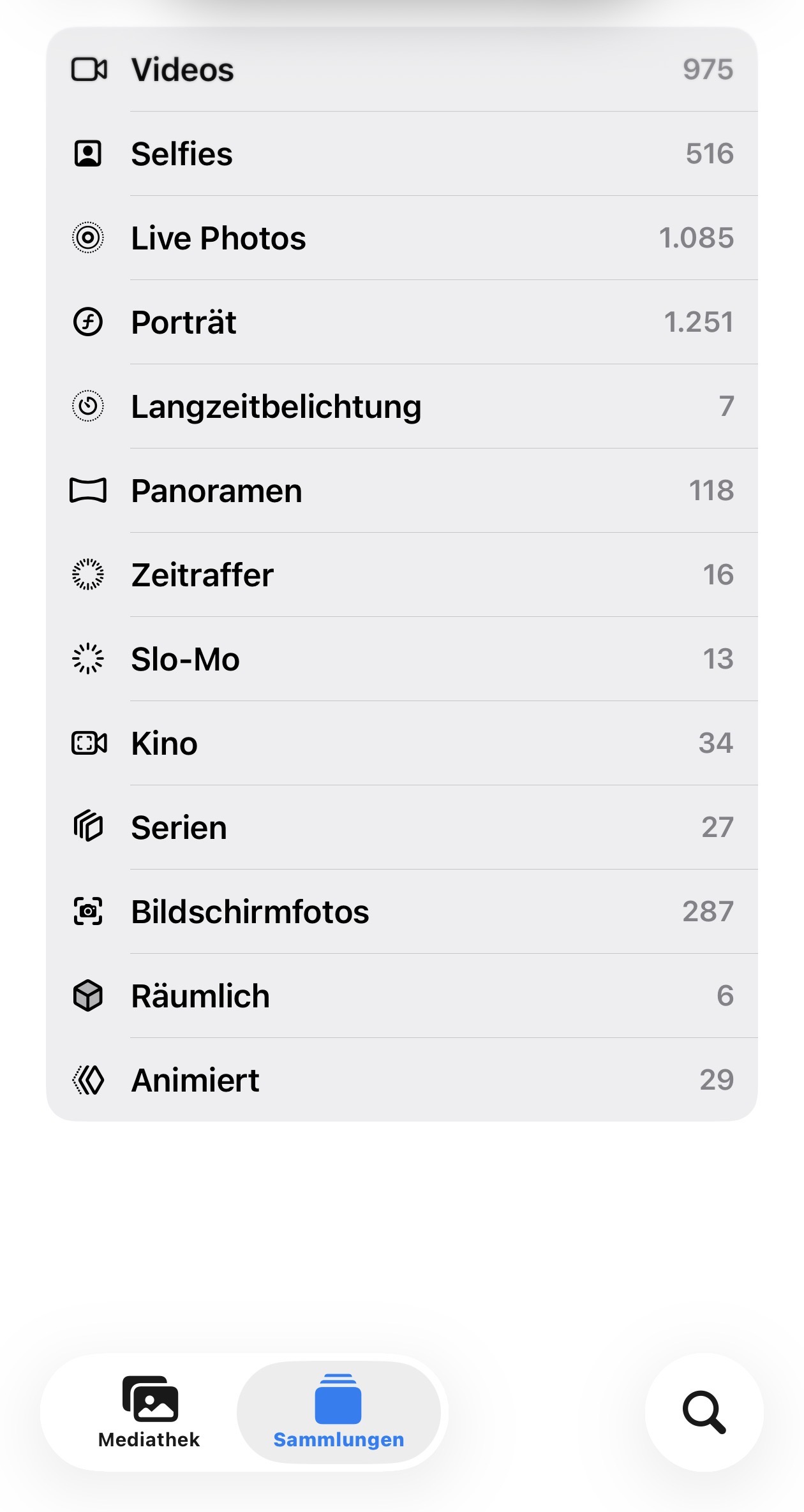The width and height of the screenshot is (804, 1512).
Task: View the Porträt photos
Action: [402, 322]
